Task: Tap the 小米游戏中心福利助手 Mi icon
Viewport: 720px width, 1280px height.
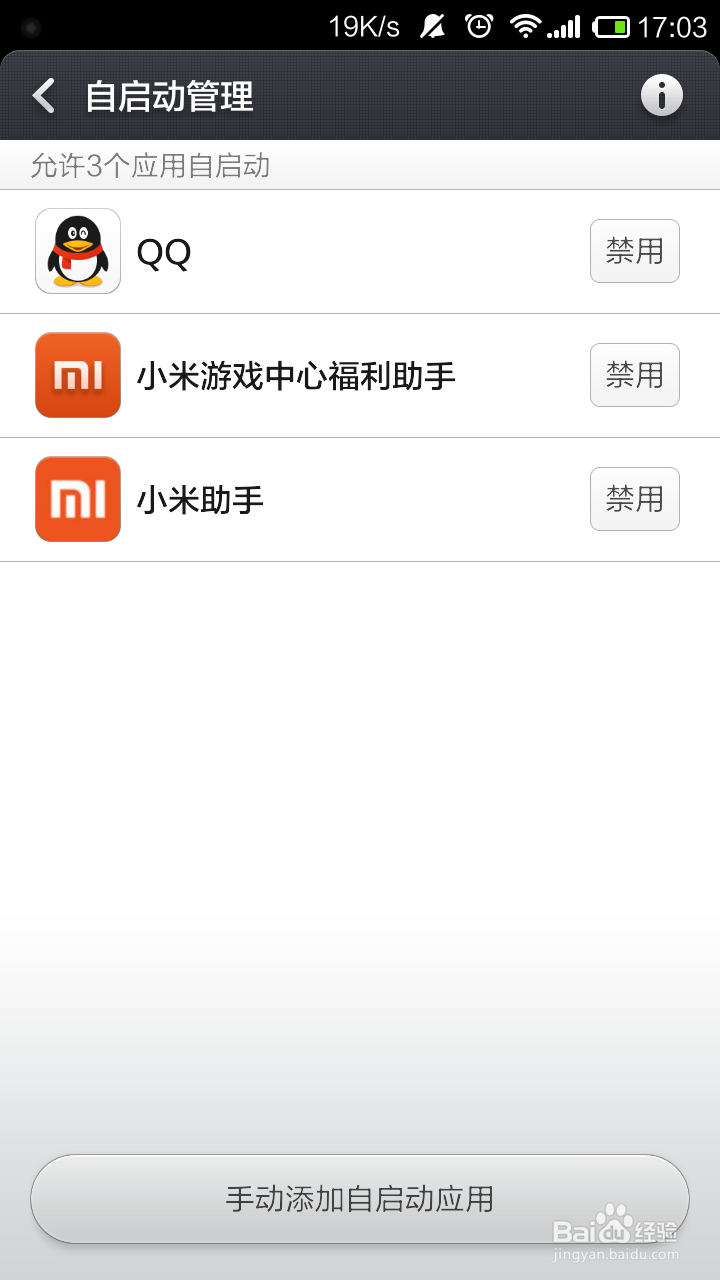Action: point(77,375)
